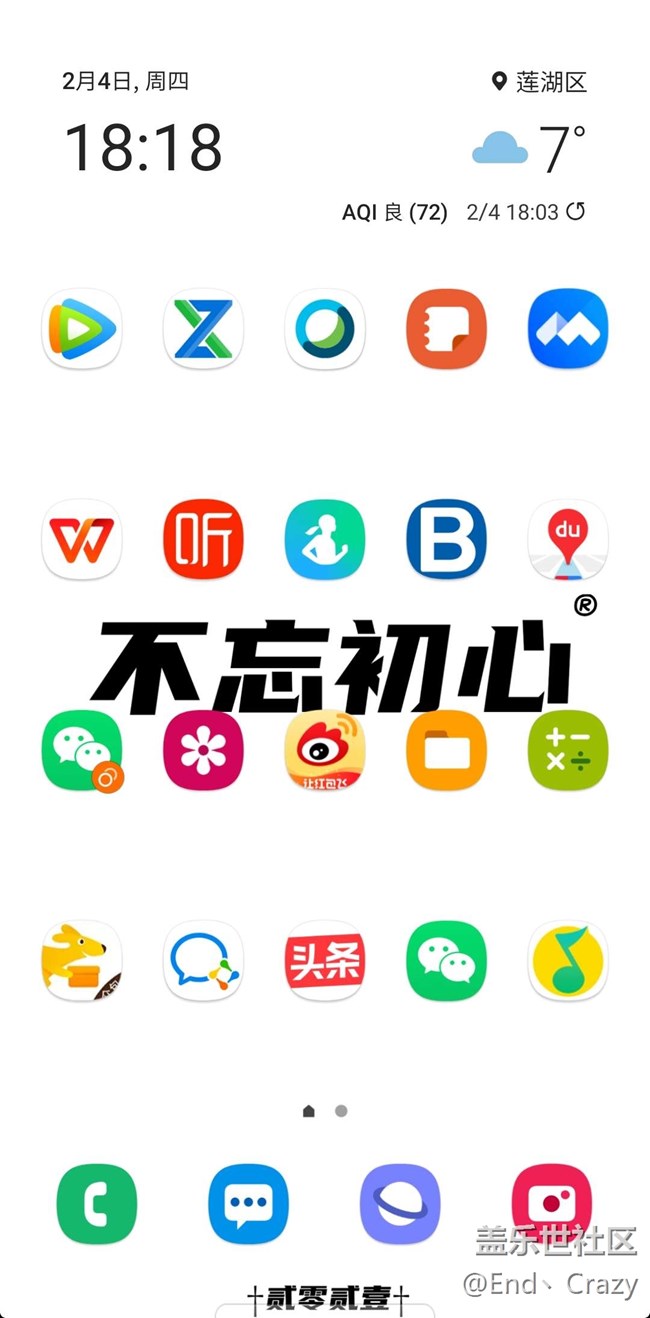Launch the Calculator app
This screenshot has height=1318, width=650.
tap(568, 750)
